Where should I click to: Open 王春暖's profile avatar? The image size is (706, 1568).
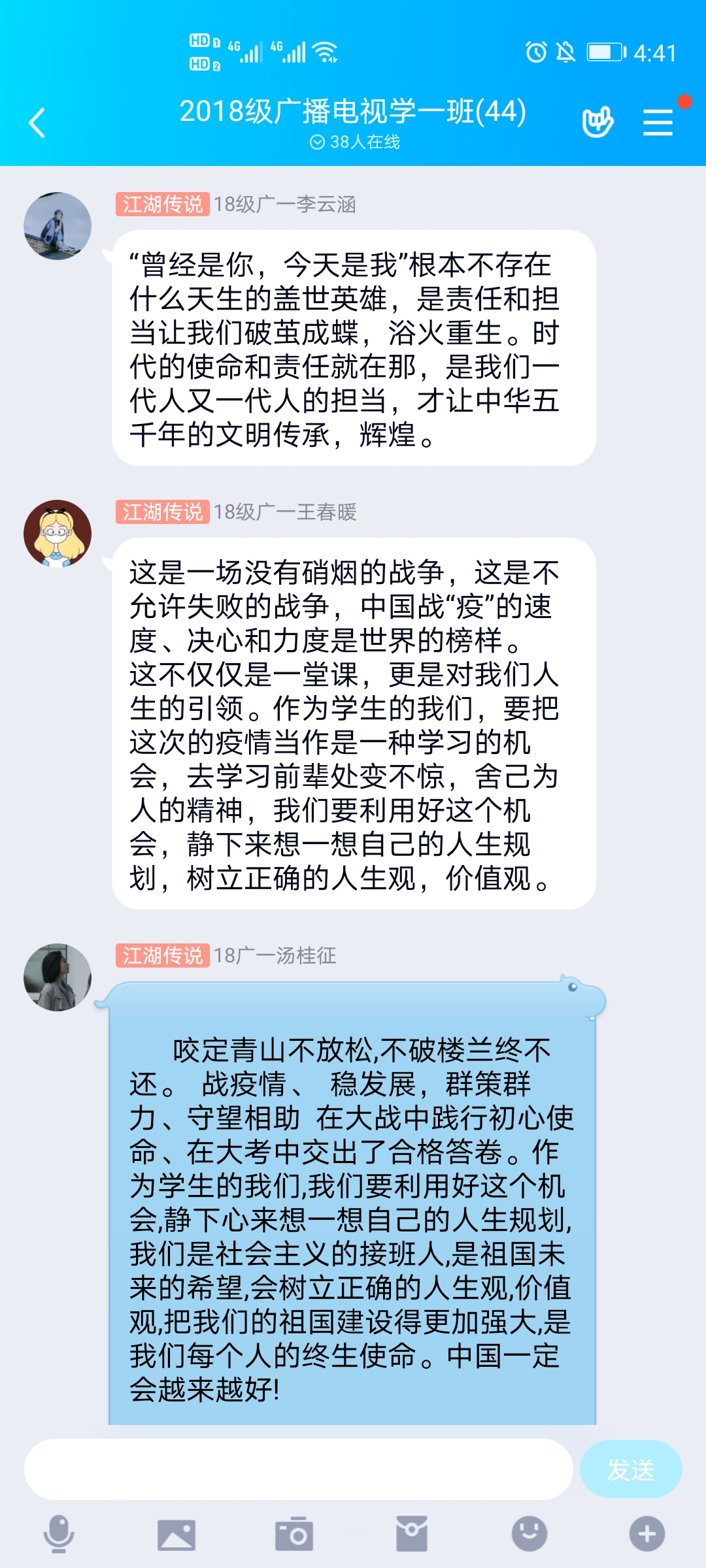(x=58, y=534)
